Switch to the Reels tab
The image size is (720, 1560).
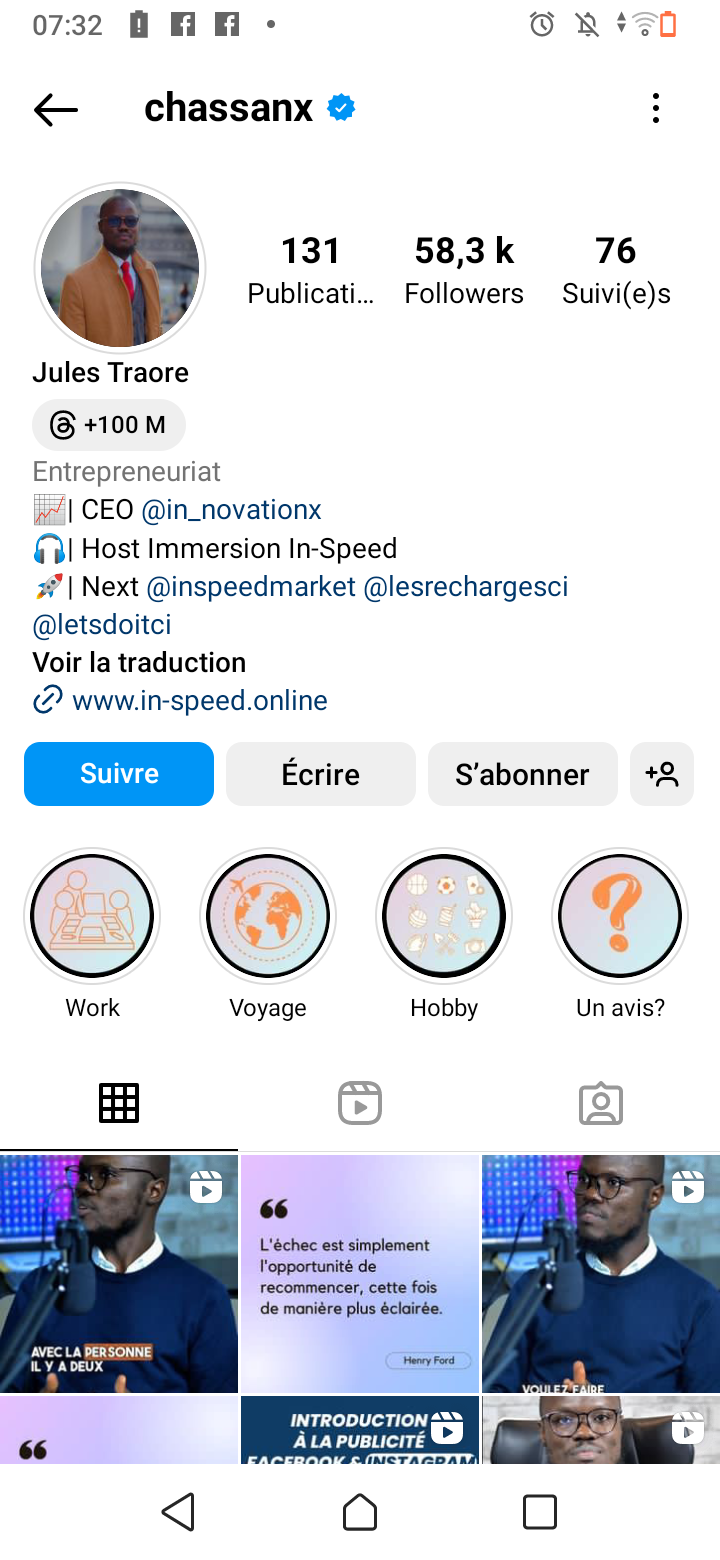point(360,1104)
